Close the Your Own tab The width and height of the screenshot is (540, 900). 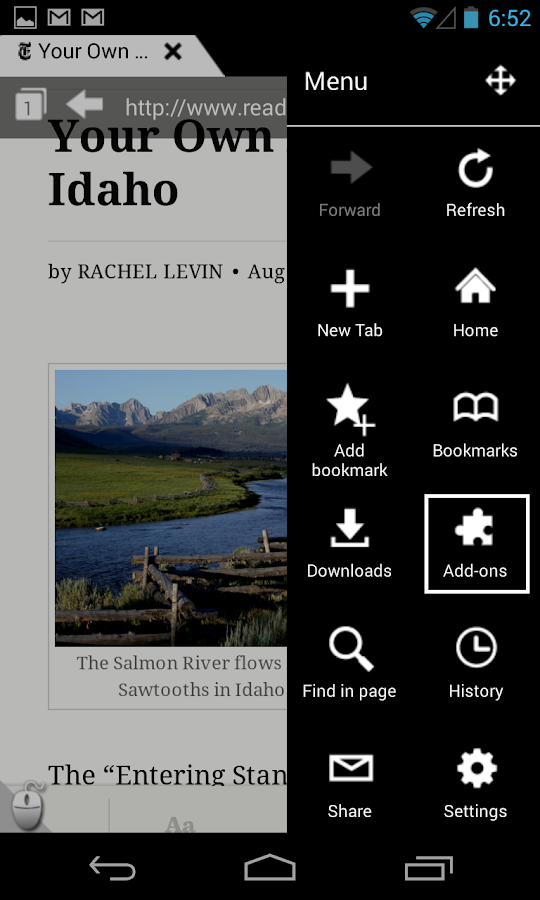(x=173, y=52)
